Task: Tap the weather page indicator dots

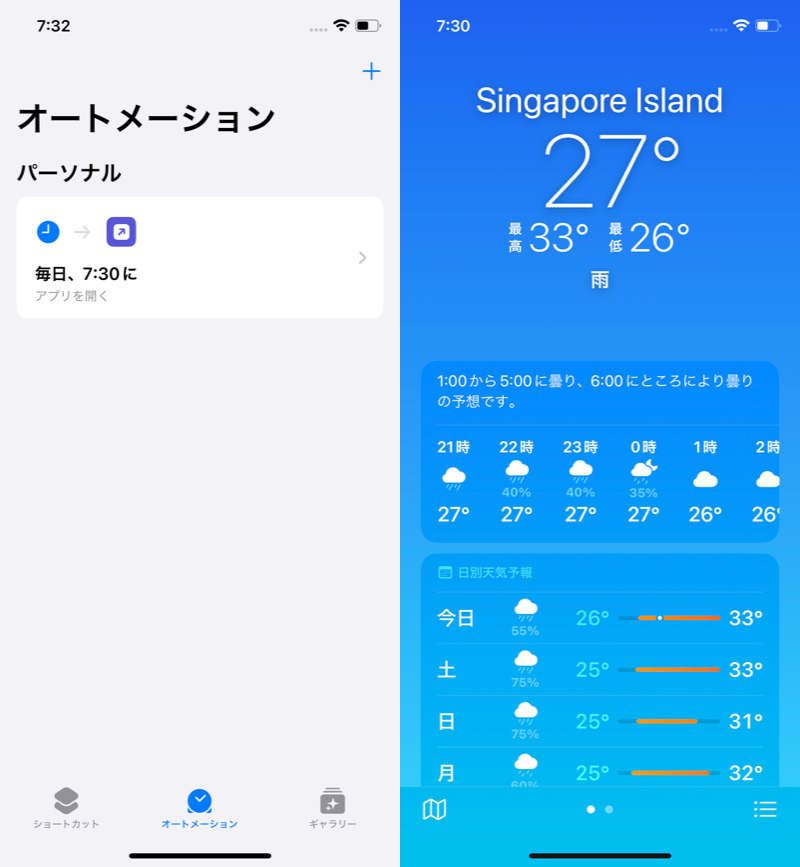Action: coord(600,809)
